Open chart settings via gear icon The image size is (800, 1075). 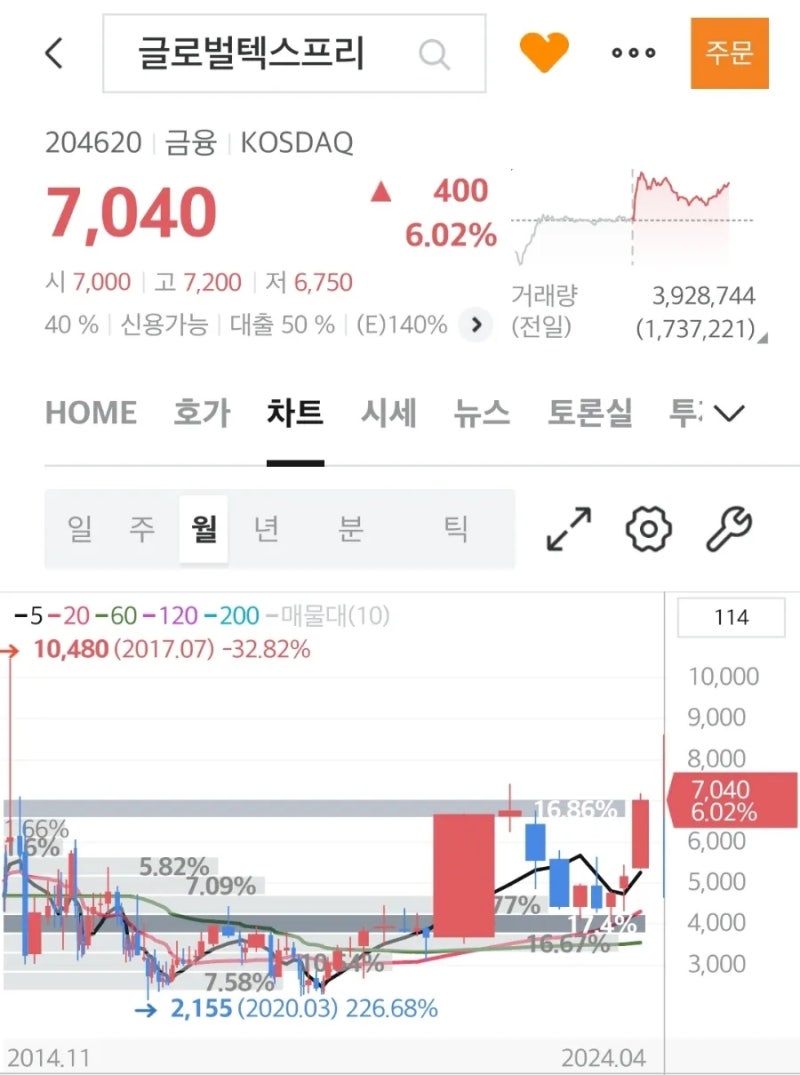pyautogui.click(x=647, y=528)
